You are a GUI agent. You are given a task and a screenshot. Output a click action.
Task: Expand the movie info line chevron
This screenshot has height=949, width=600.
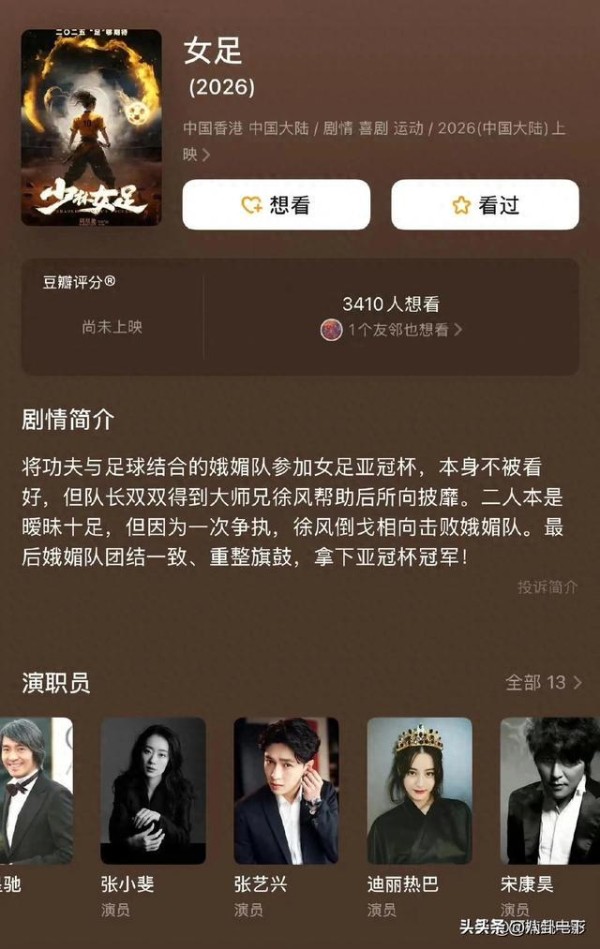(x=207, y=155)
